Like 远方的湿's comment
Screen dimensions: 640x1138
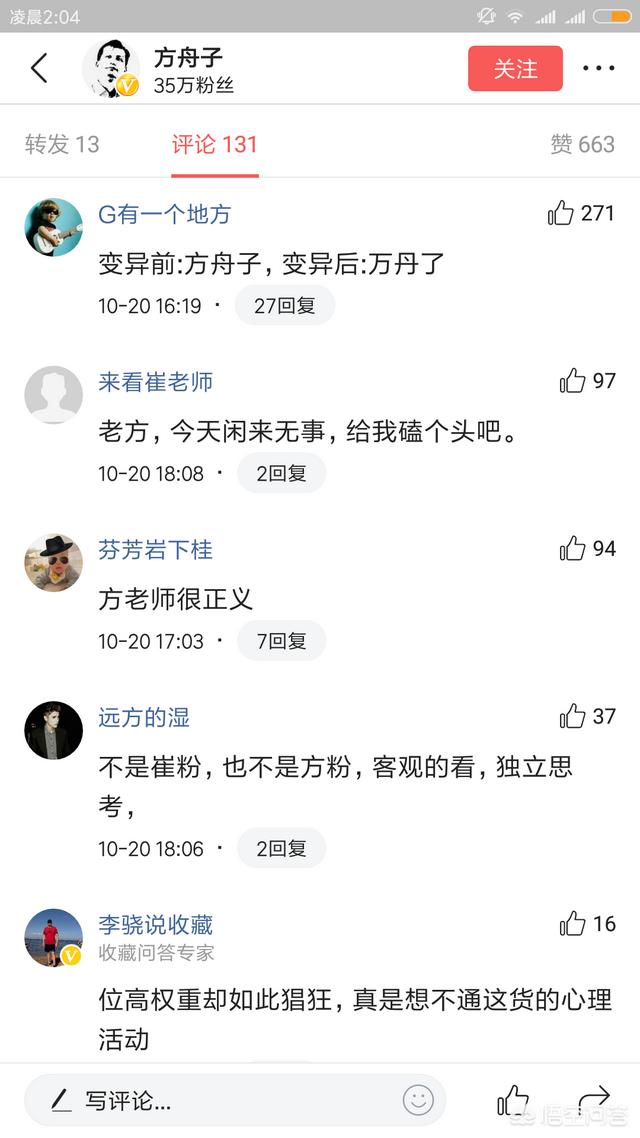coord(573,717)
